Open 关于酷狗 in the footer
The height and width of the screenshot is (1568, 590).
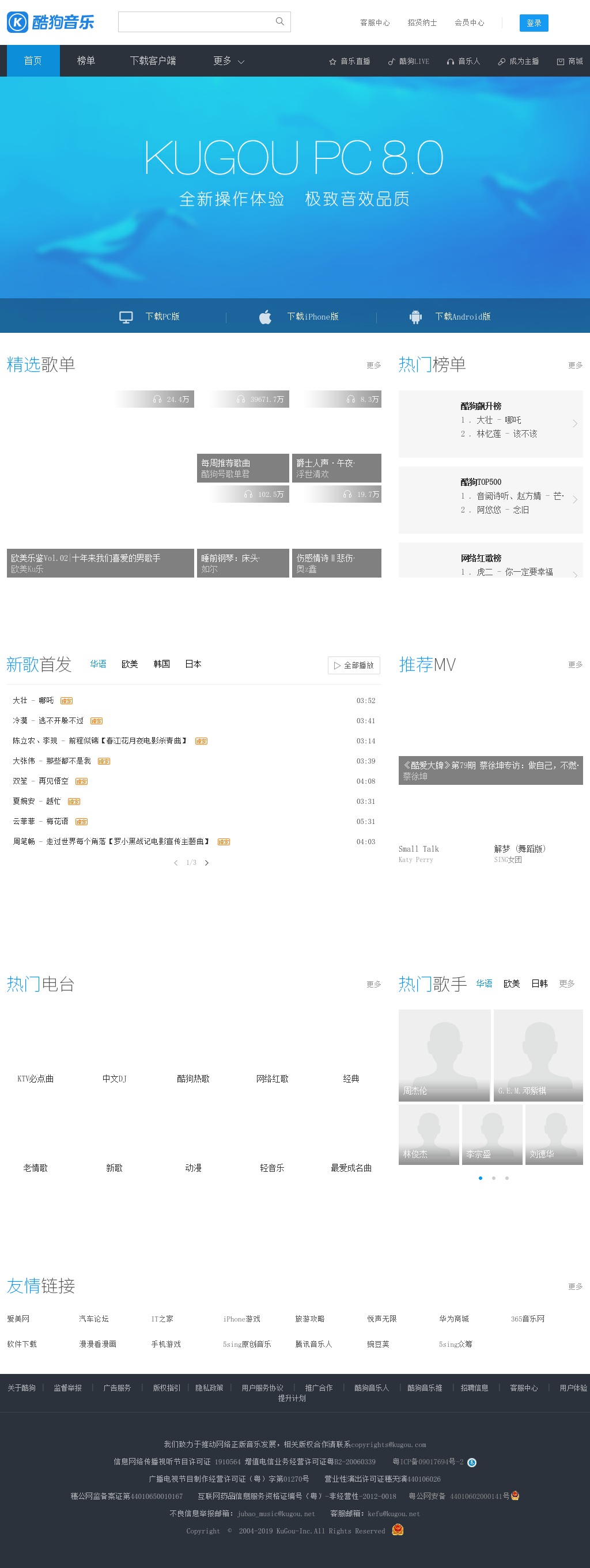pos(21,1388)
